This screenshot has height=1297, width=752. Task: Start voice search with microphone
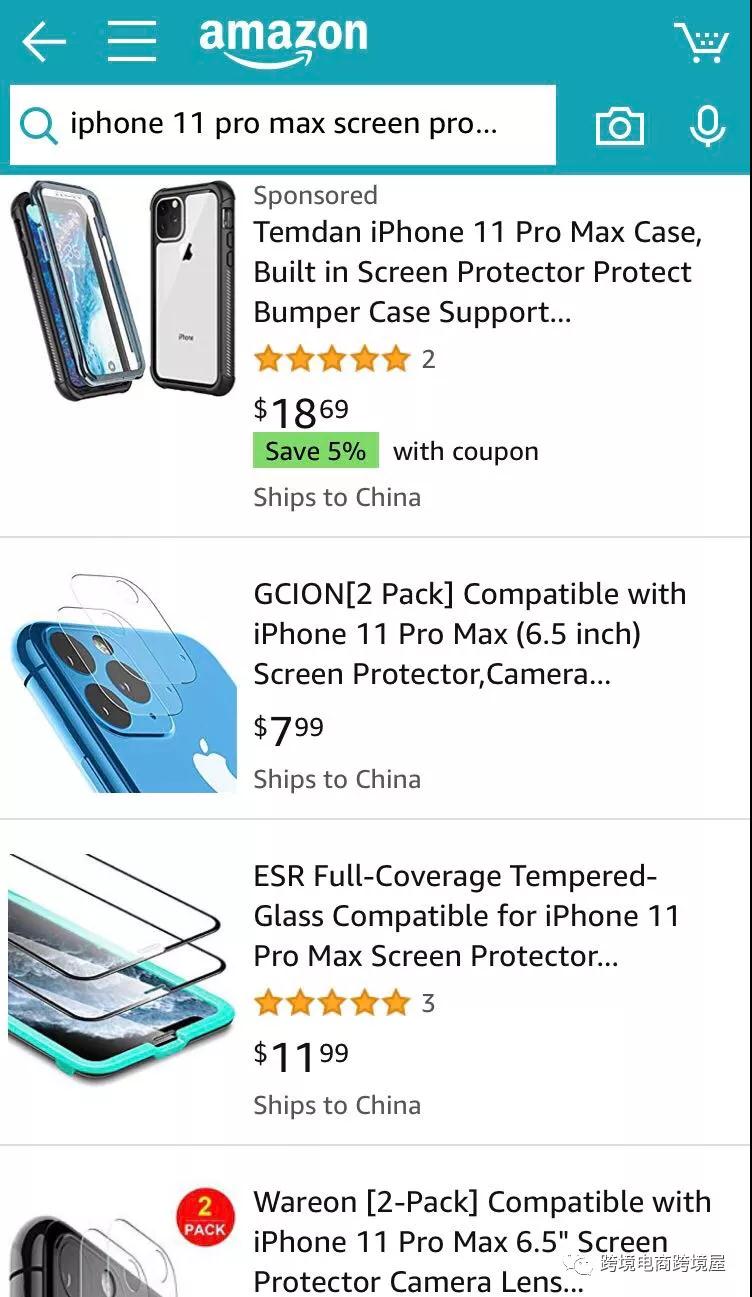click(707, 126)
